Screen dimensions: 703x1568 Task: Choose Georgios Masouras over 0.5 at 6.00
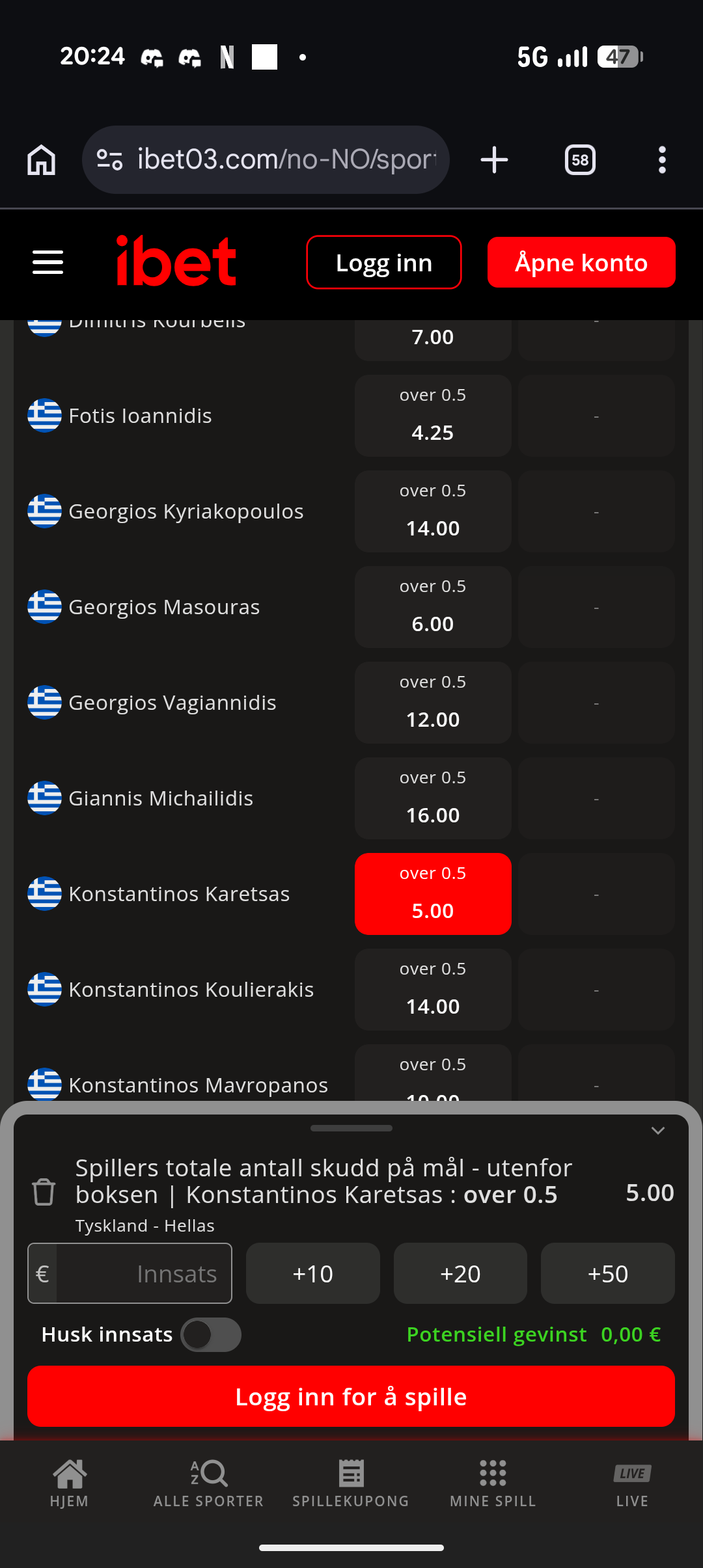(x=433, y=607)
